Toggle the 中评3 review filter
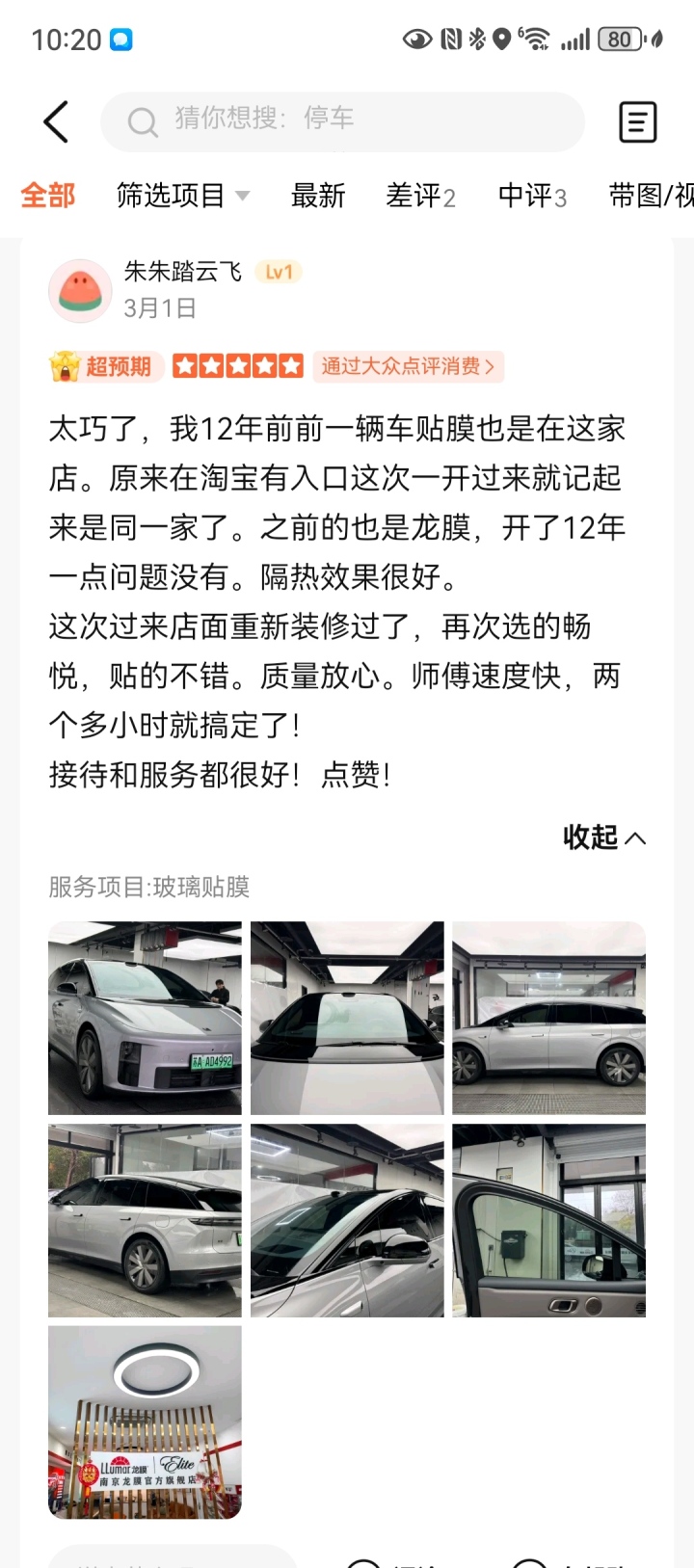Viewport: 694px width, 1568px height. tap(534, 196)
